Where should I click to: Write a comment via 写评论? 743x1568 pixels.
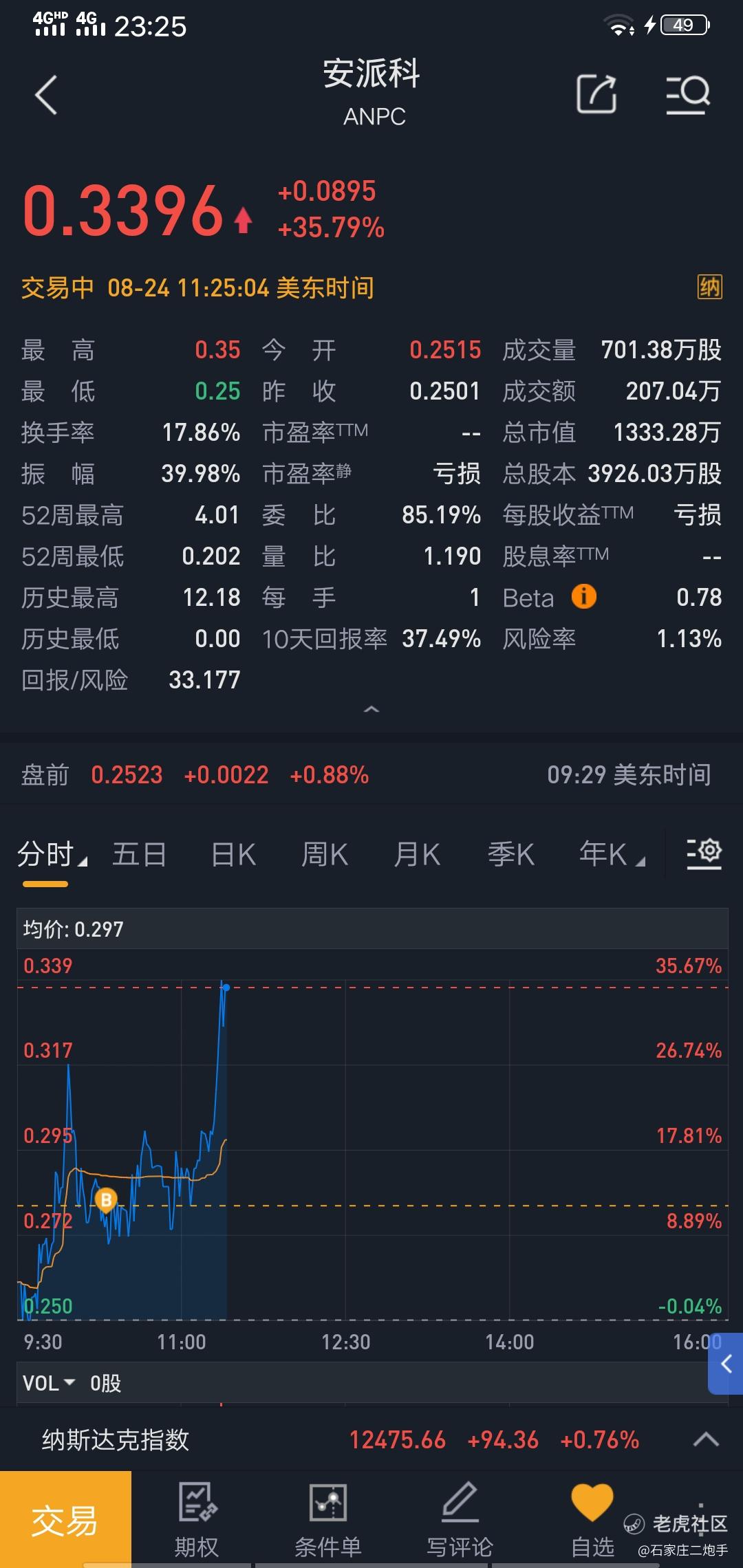click(x=460, y=1520)
